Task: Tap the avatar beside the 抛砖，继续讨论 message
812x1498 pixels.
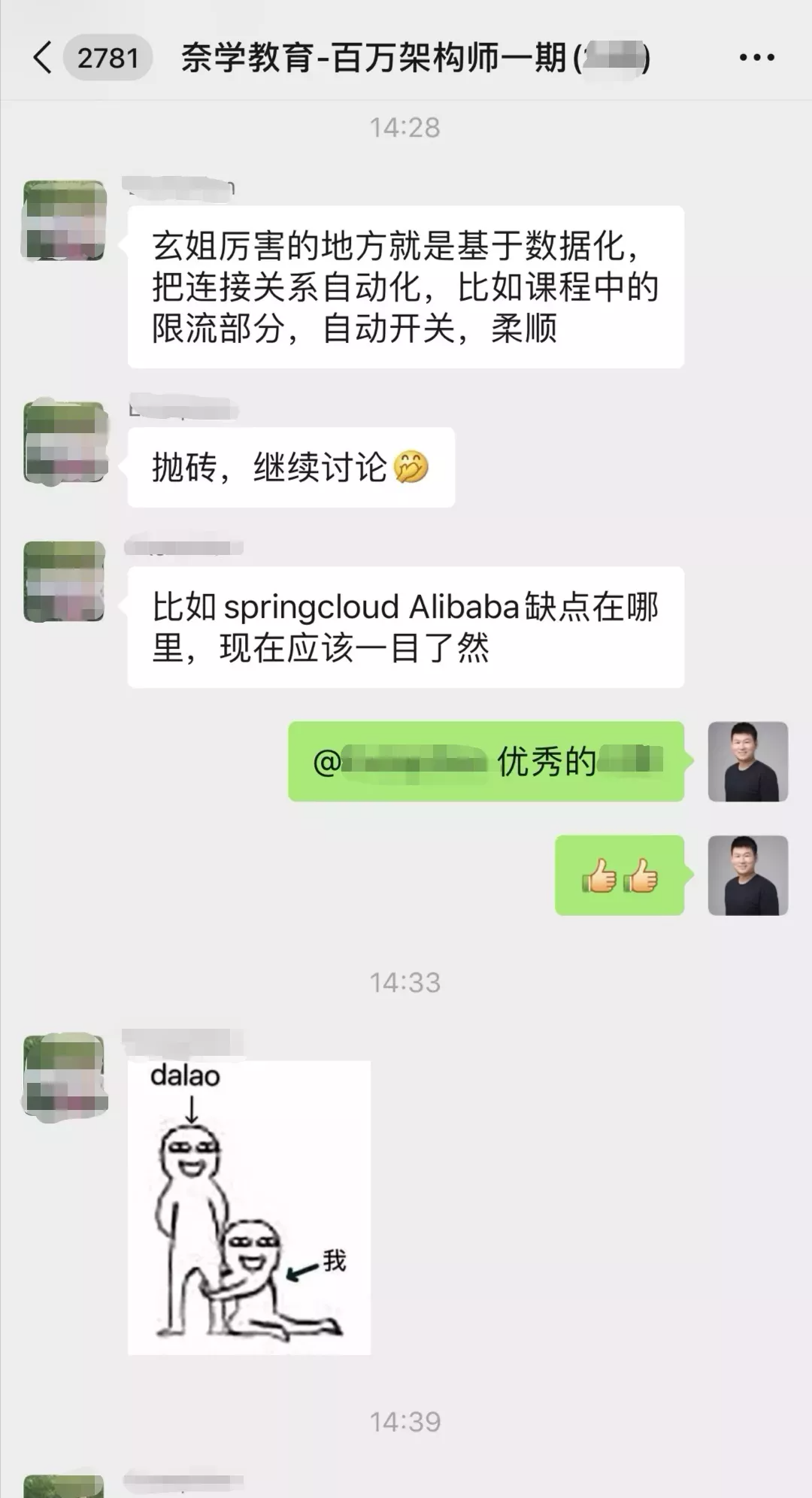Action: point(65,442)
